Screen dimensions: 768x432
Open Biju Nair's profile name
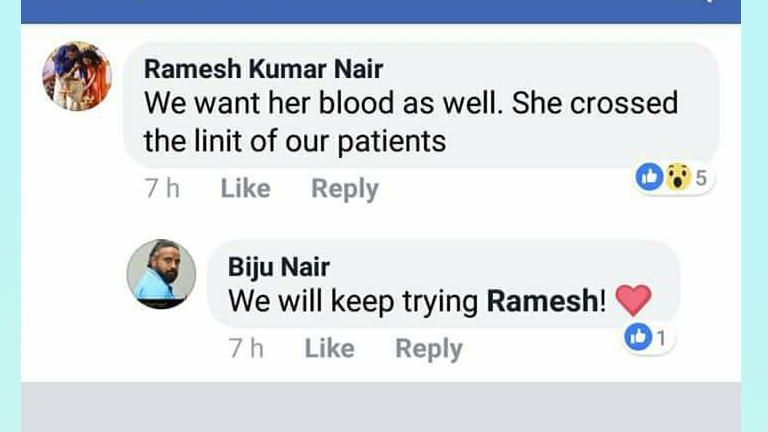278,267
